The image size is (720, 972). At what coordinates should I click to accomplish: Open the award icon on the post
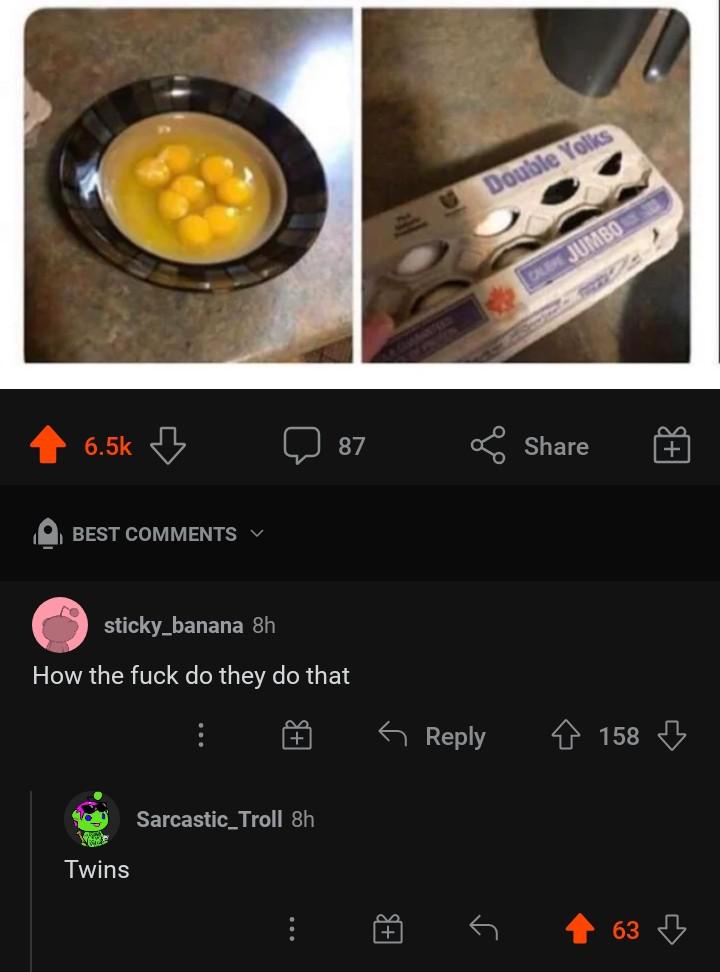pos(671,446)
